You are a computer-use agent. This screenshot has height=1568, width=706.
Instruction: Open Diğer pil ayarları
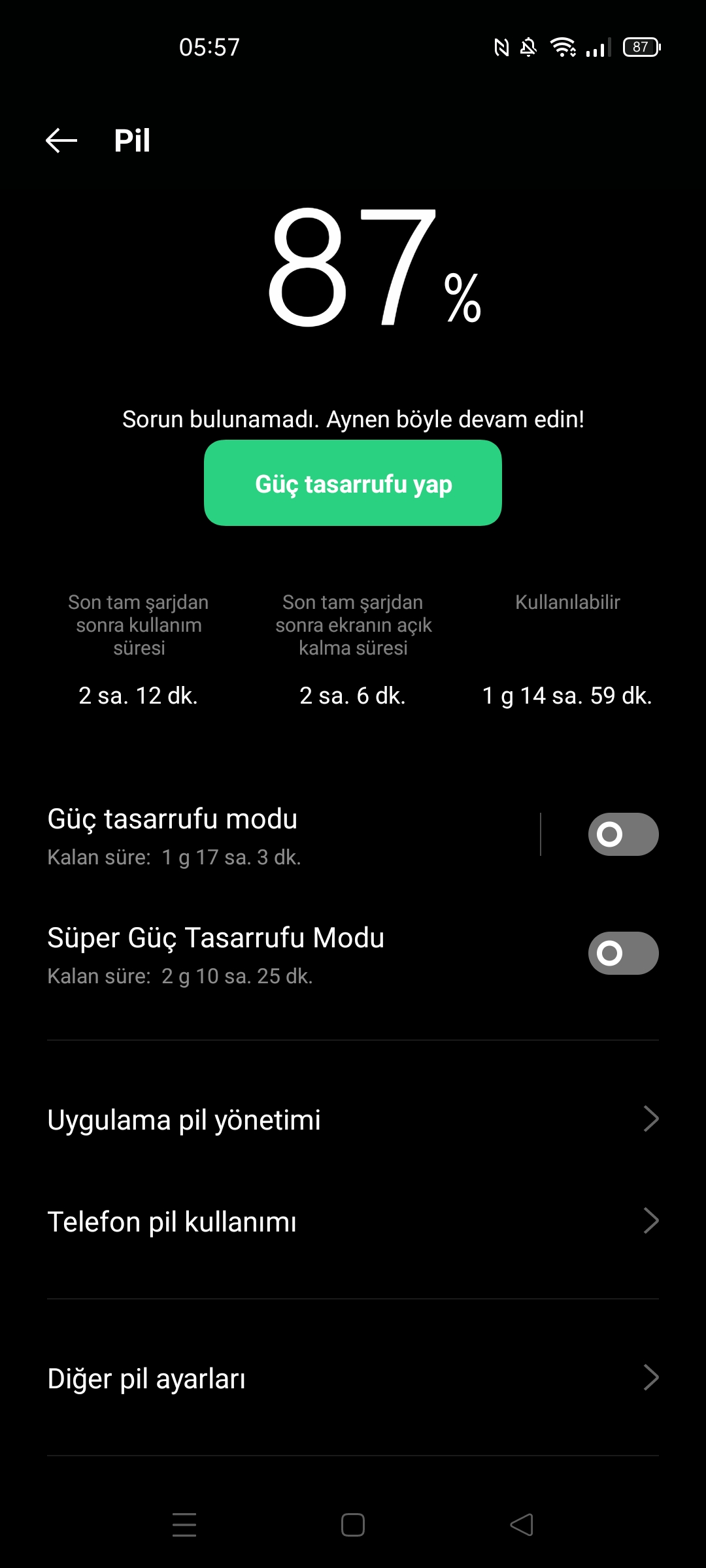click(x=353, y=1378)
